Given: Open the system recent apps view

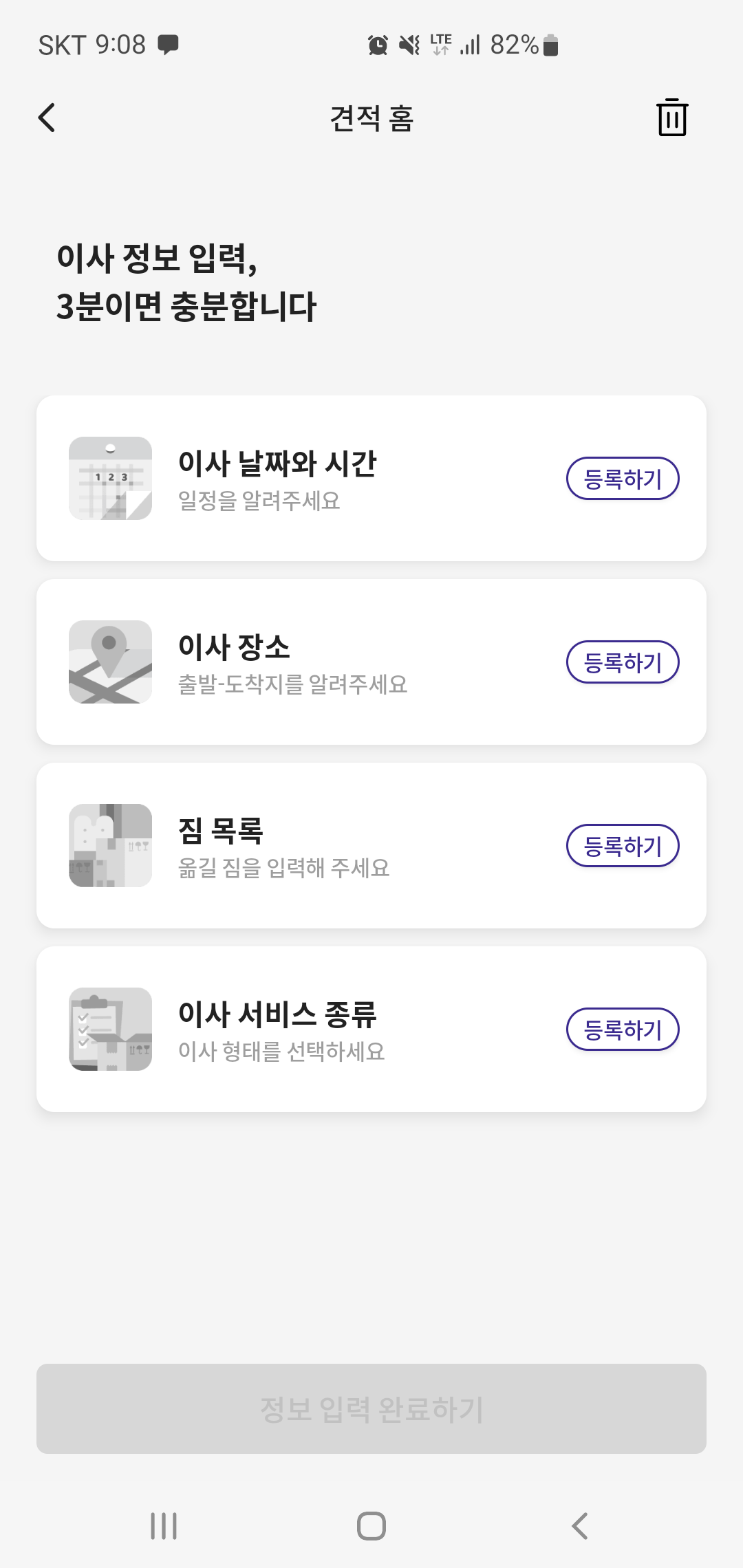Looking at the screenshot, I should pyautogui.click(x=164, y=1526).
